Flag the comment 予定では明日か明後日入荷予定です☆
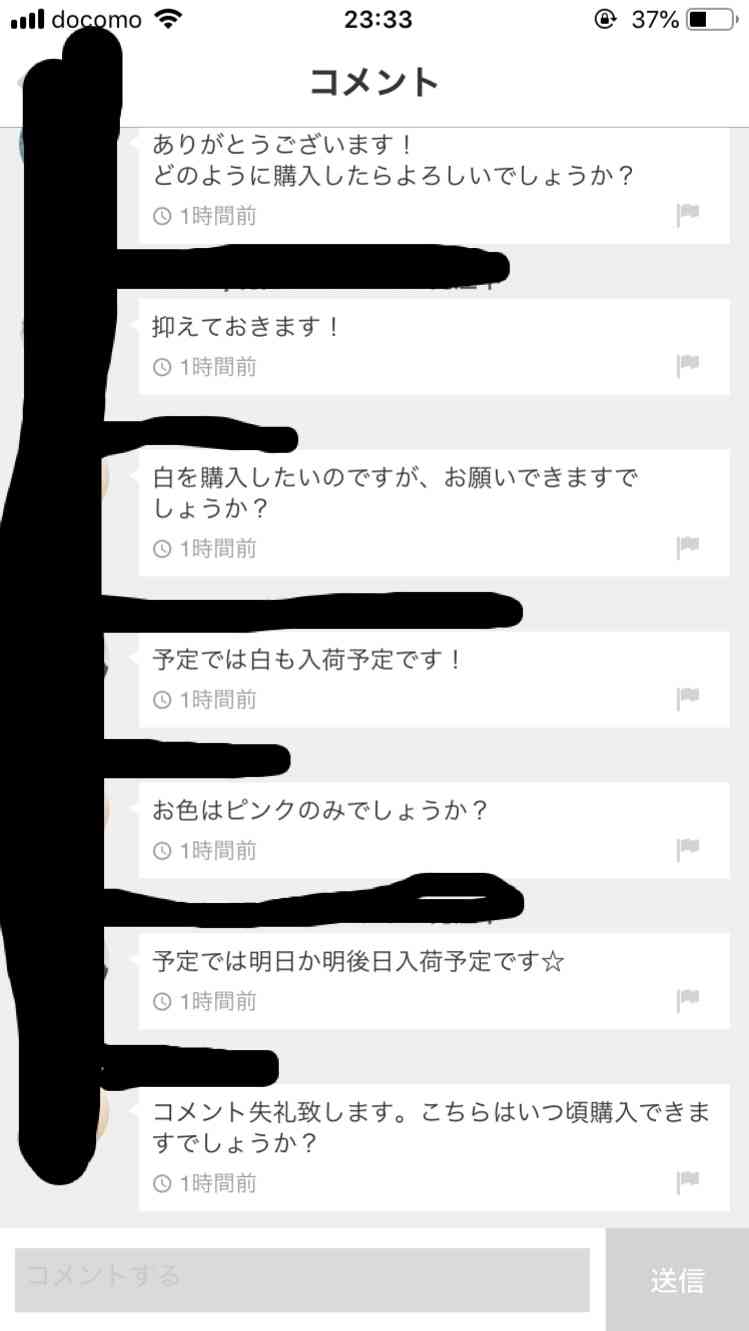 coord(687,1000)
